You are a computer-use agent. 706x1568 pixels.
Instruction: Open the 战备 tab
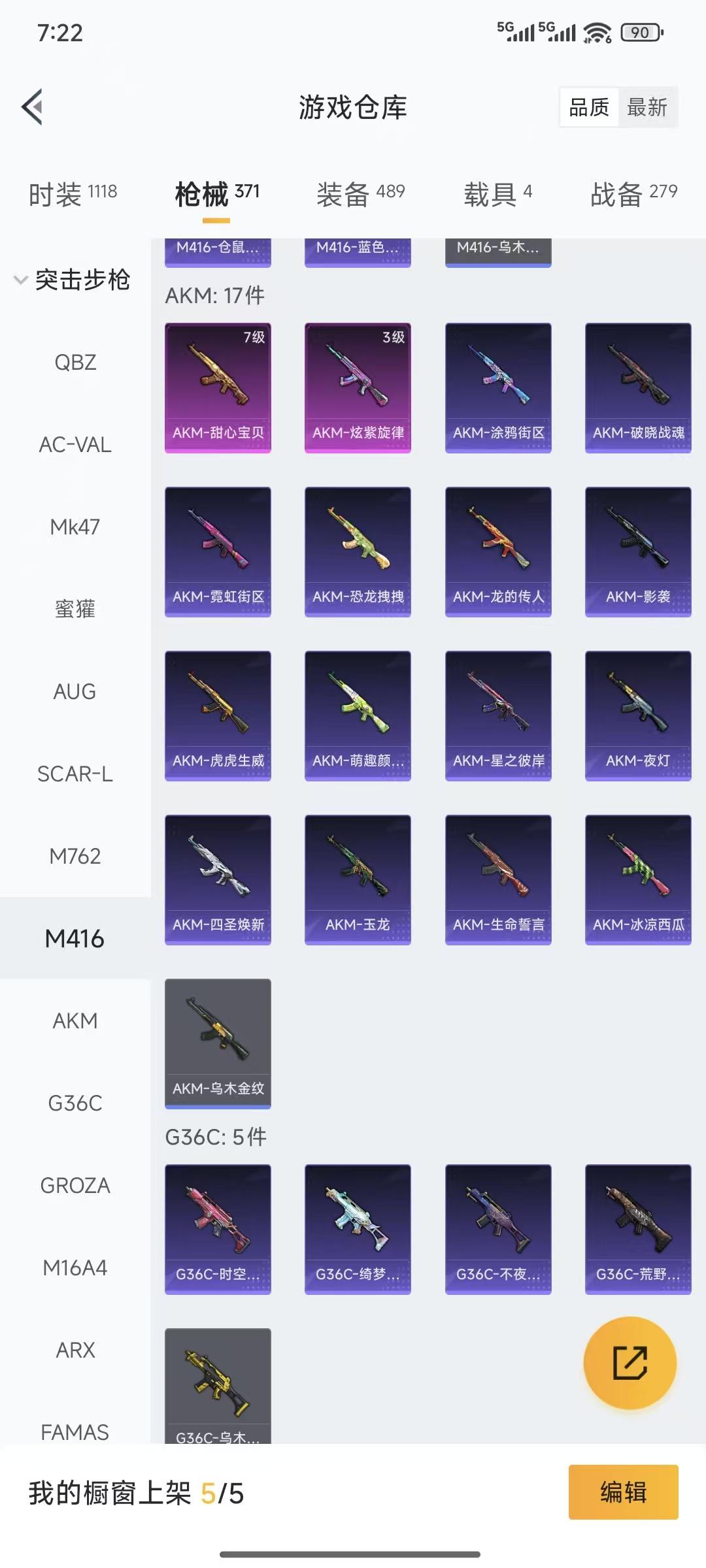(633, 193)
